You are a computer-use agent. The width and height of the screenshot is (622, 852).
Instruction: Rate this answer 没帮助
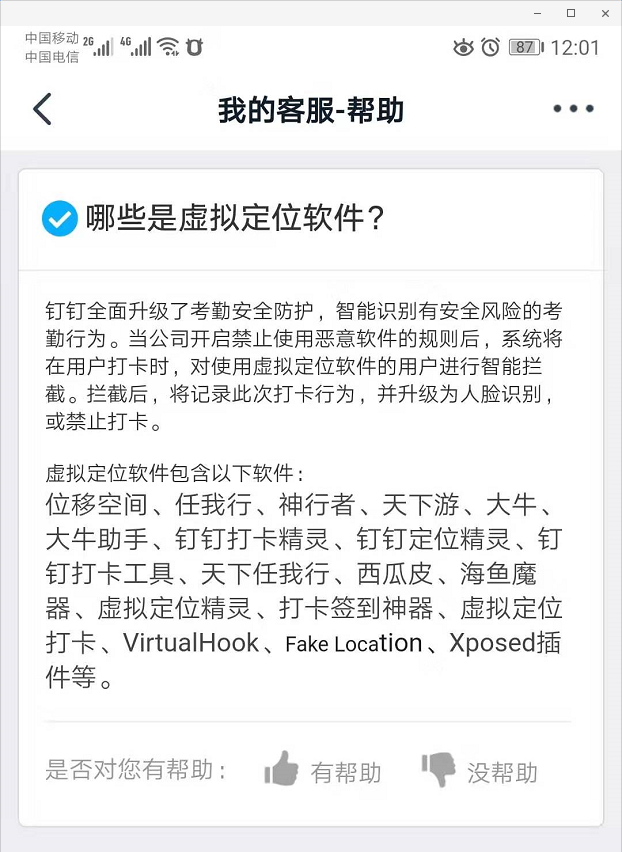tap(479, 771)
